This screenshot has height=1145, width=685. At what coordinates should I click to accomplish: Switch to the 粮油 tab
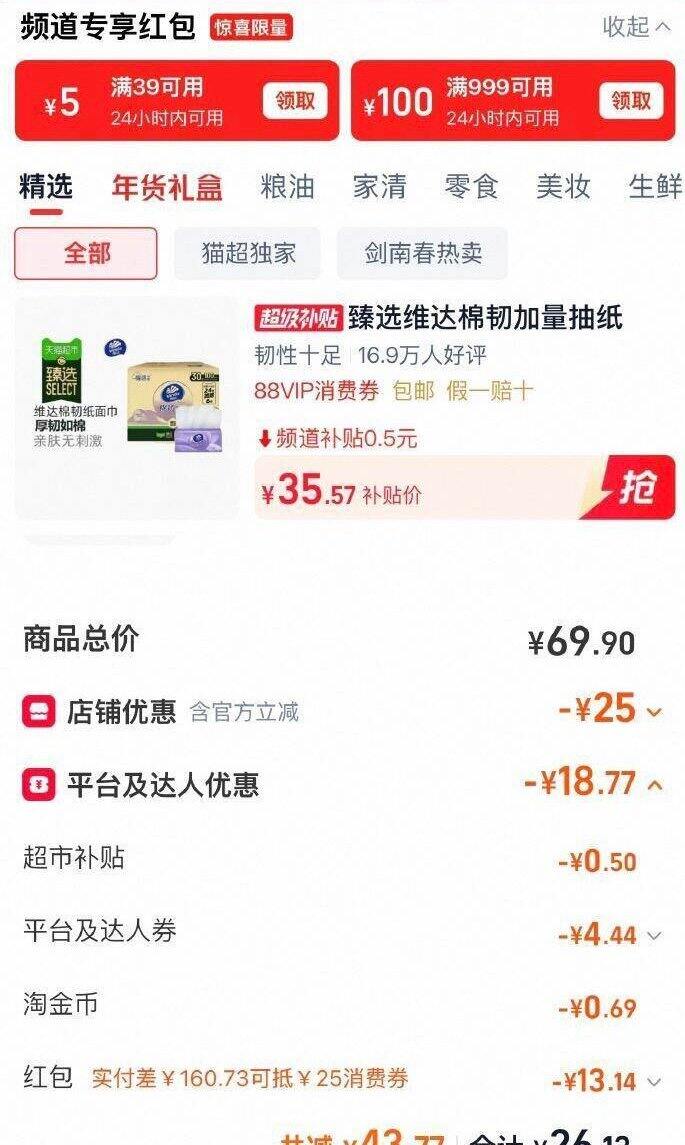(287, 187)
